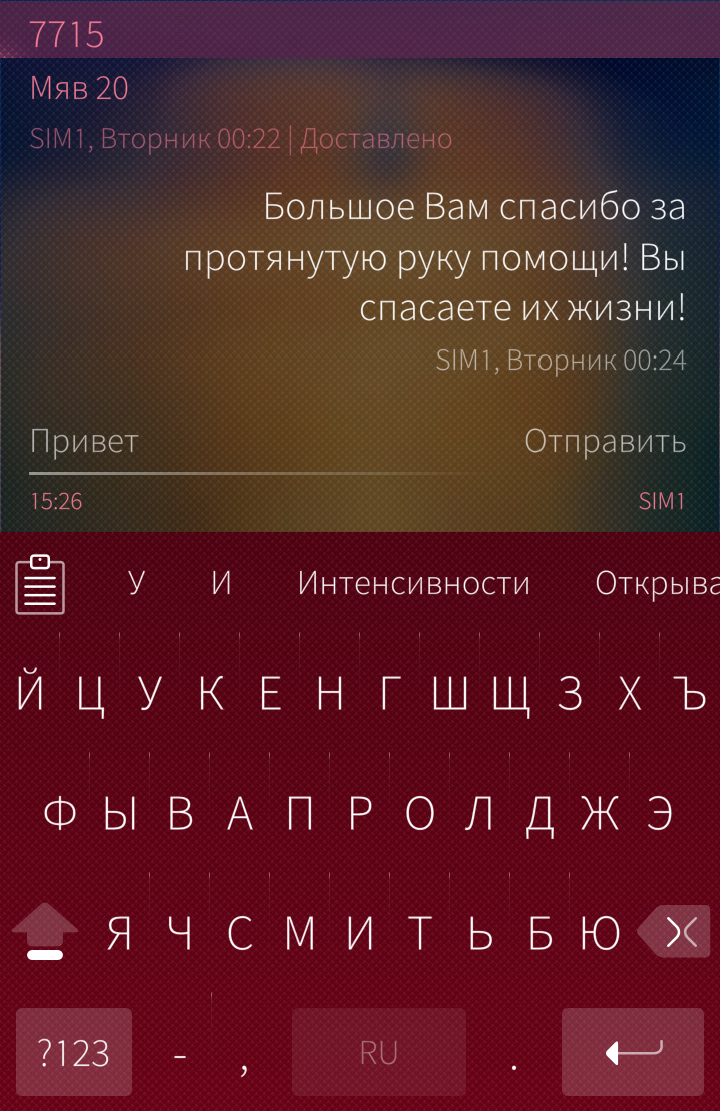Focus the message field containing Привет

pyautogui.click(x=250, y=441)
